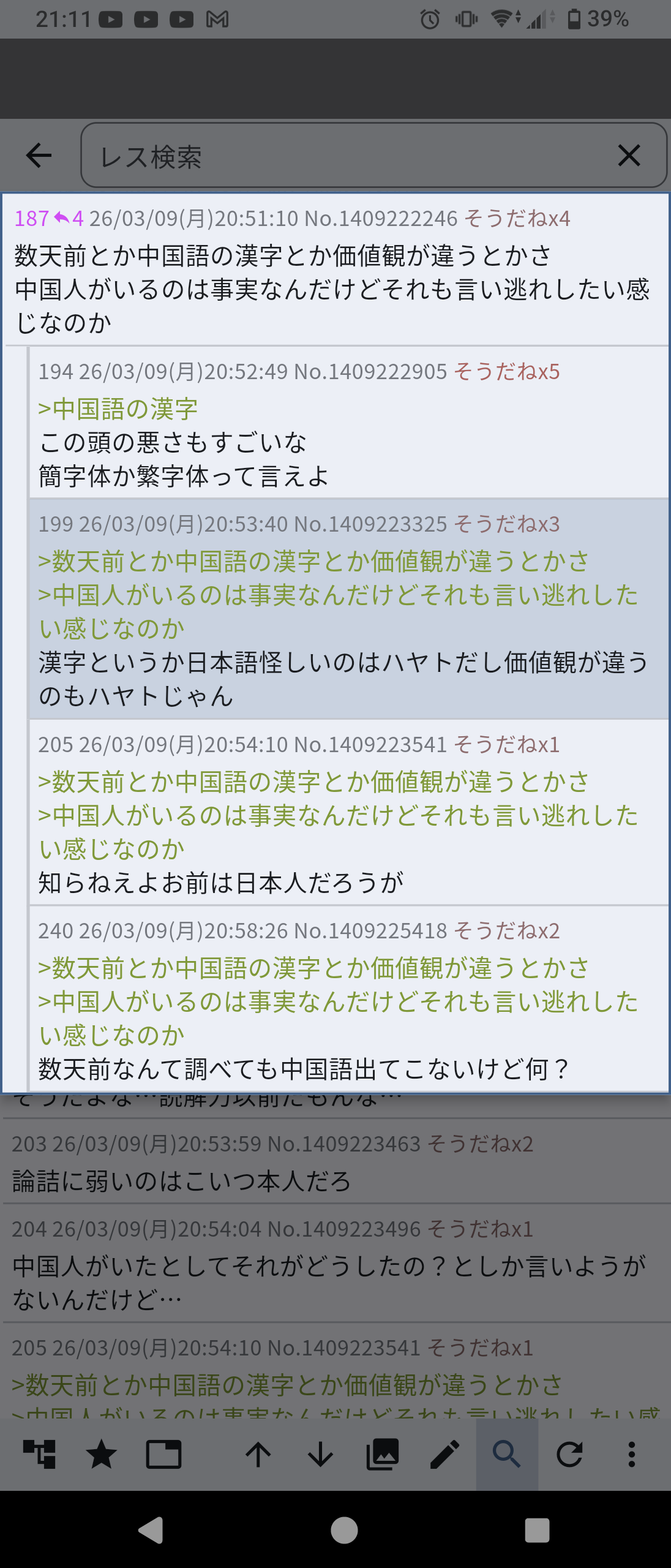Screen dimensions: 671x1568
Task: Open the tabs window icon
Action: [163, 1454]
